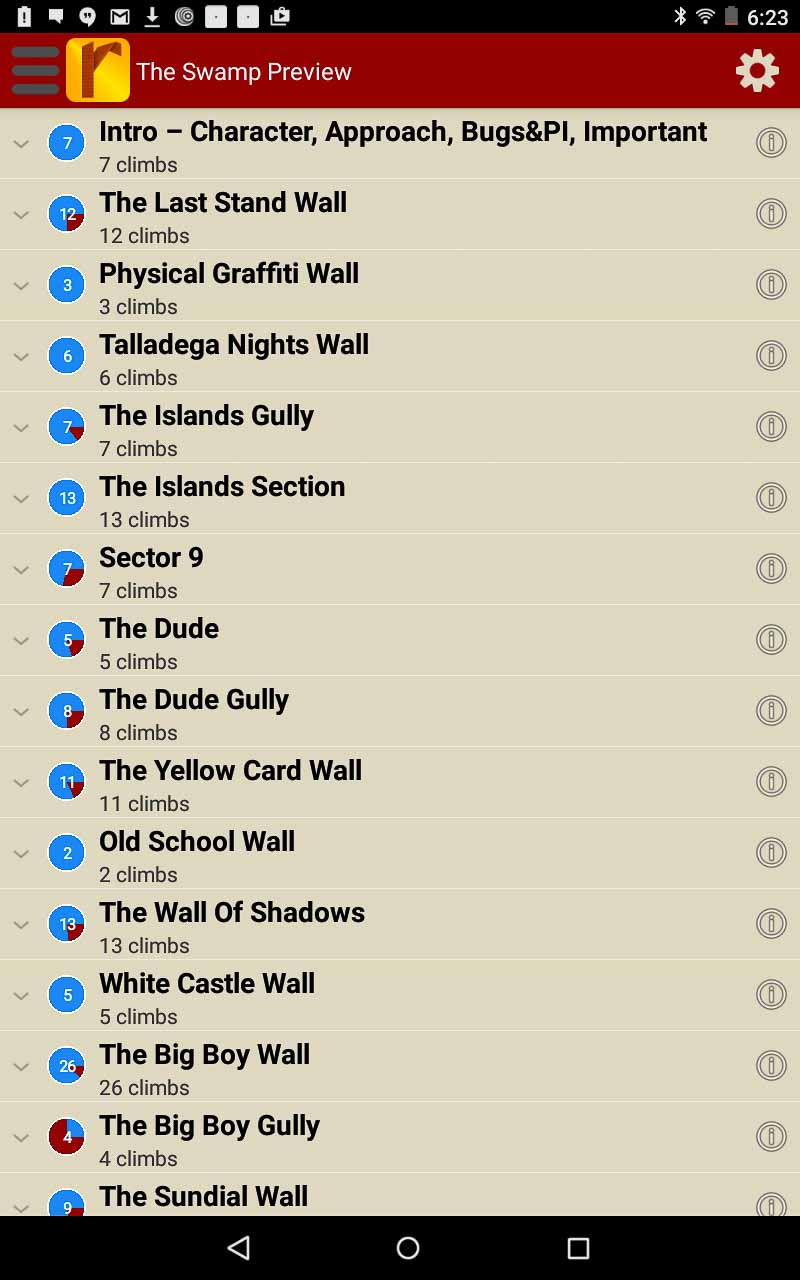800x1280 pixels.
Task: Go back using system back button
Action: point(238,1247)
